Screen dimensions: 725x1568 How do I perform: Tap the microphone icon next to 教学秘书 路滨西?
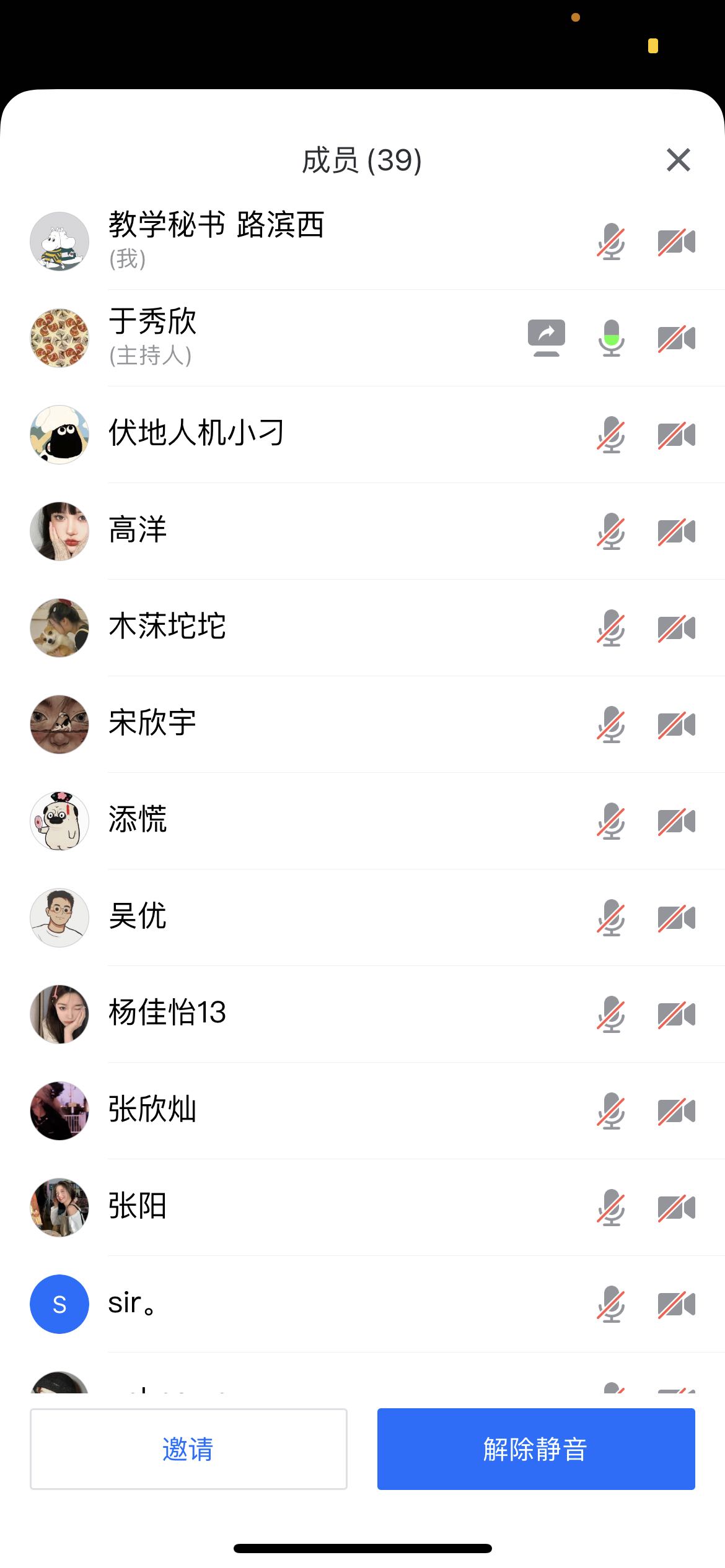tap(611, 242)
